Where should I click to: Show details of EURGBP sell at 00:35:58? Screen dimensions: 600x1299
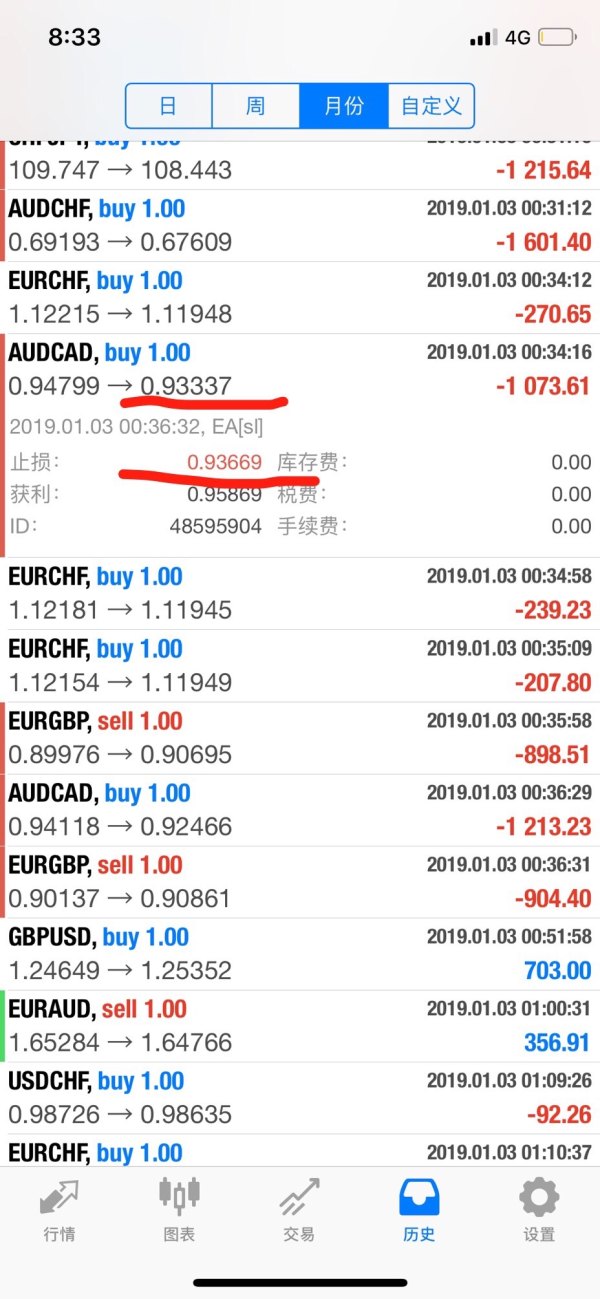click(300, 738)
